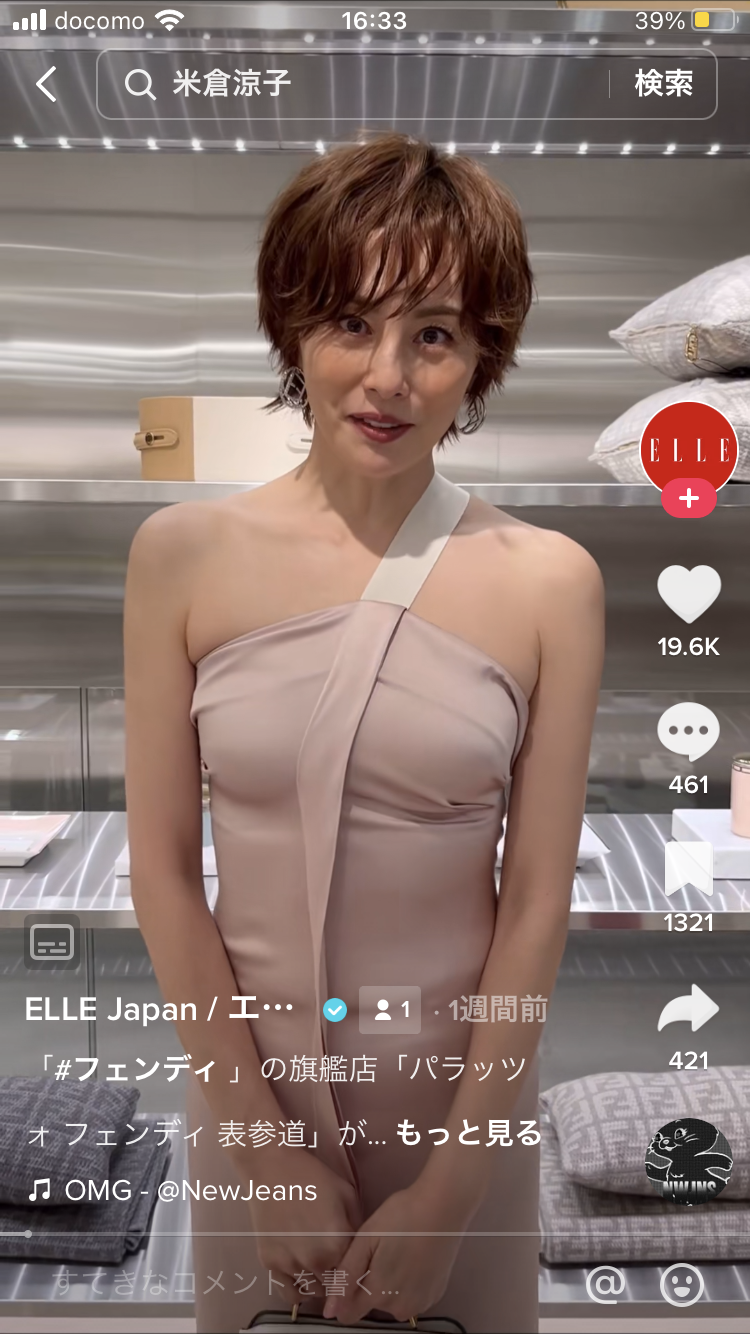This screenshot has width=750, height=1334.
Task: Tap the 検索 search button
Action: (x=664, y=84)
